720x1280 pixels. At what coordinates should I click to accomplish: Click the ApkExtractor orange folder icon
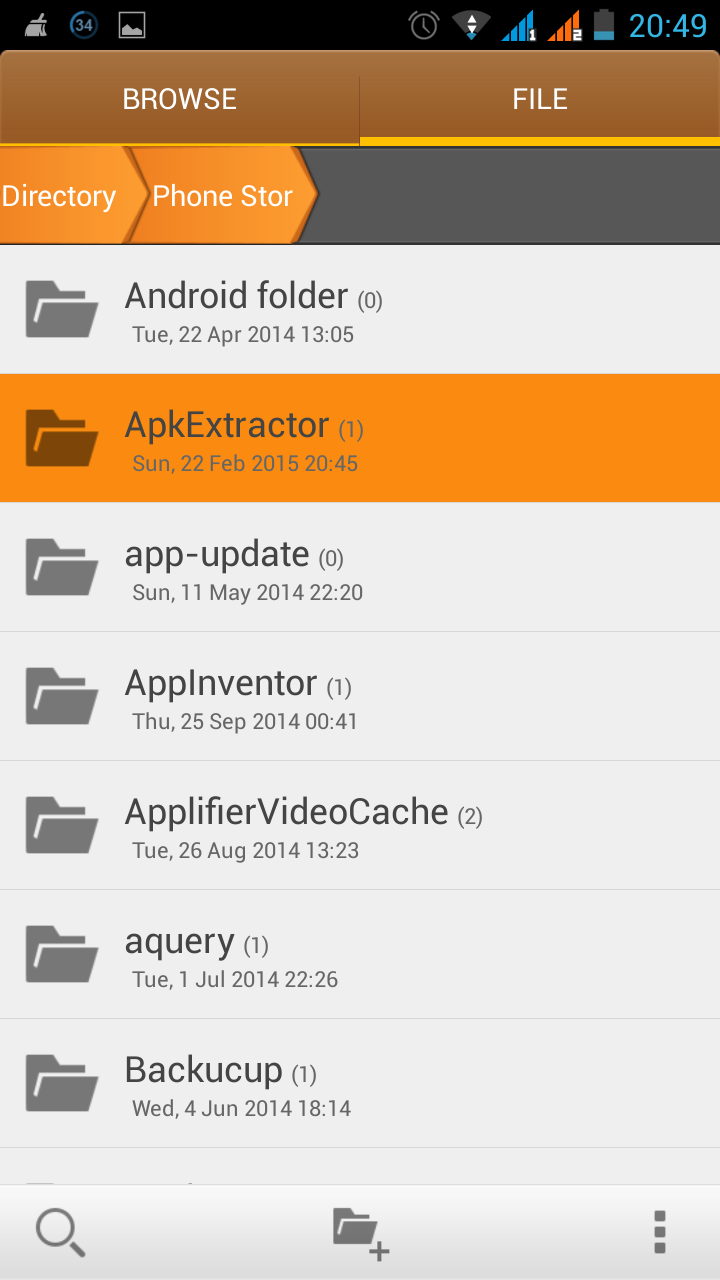pos(60,438)
